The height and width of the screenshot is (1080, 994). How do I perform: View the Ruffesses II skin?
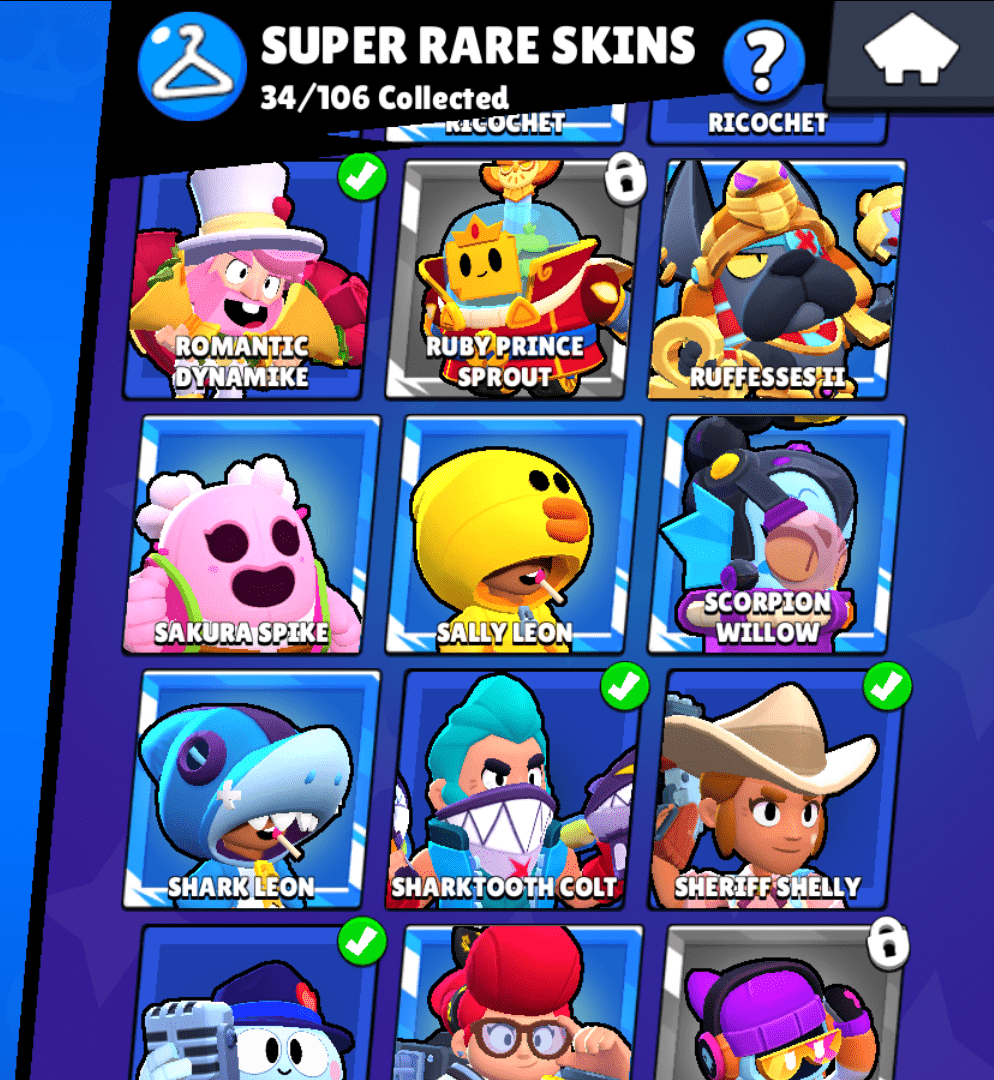775,278
